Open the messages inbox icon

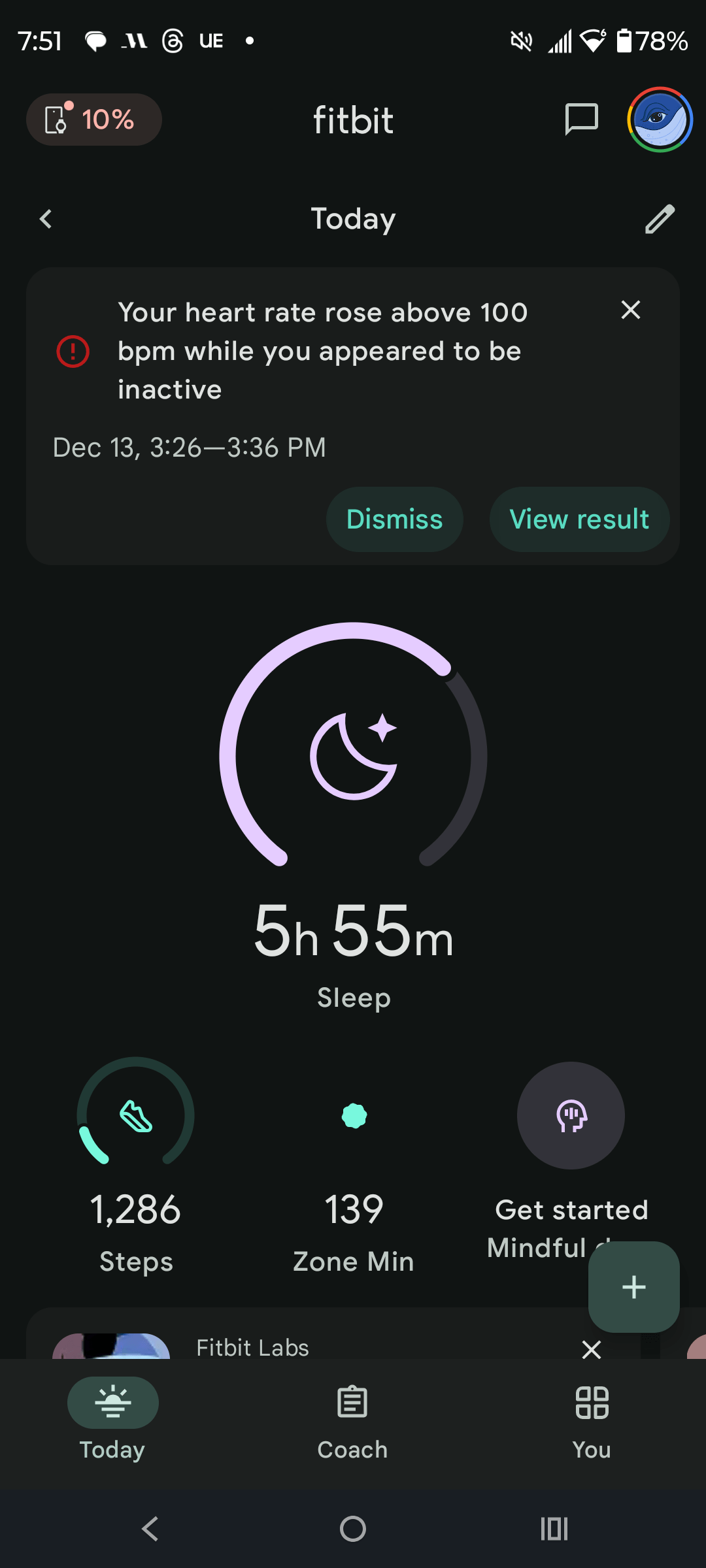tap(581, 120)
